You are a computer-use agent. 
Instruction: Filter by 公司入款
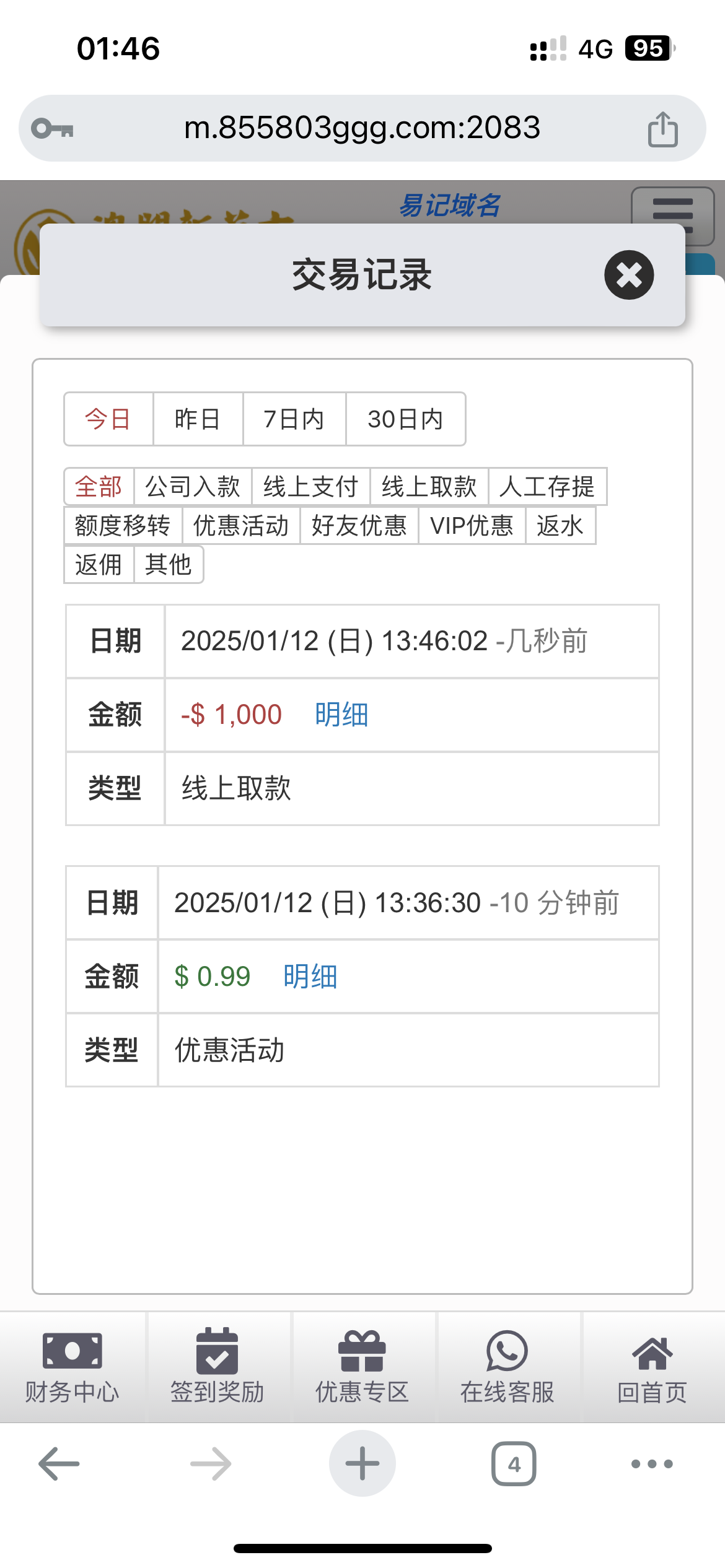point(193,487)
